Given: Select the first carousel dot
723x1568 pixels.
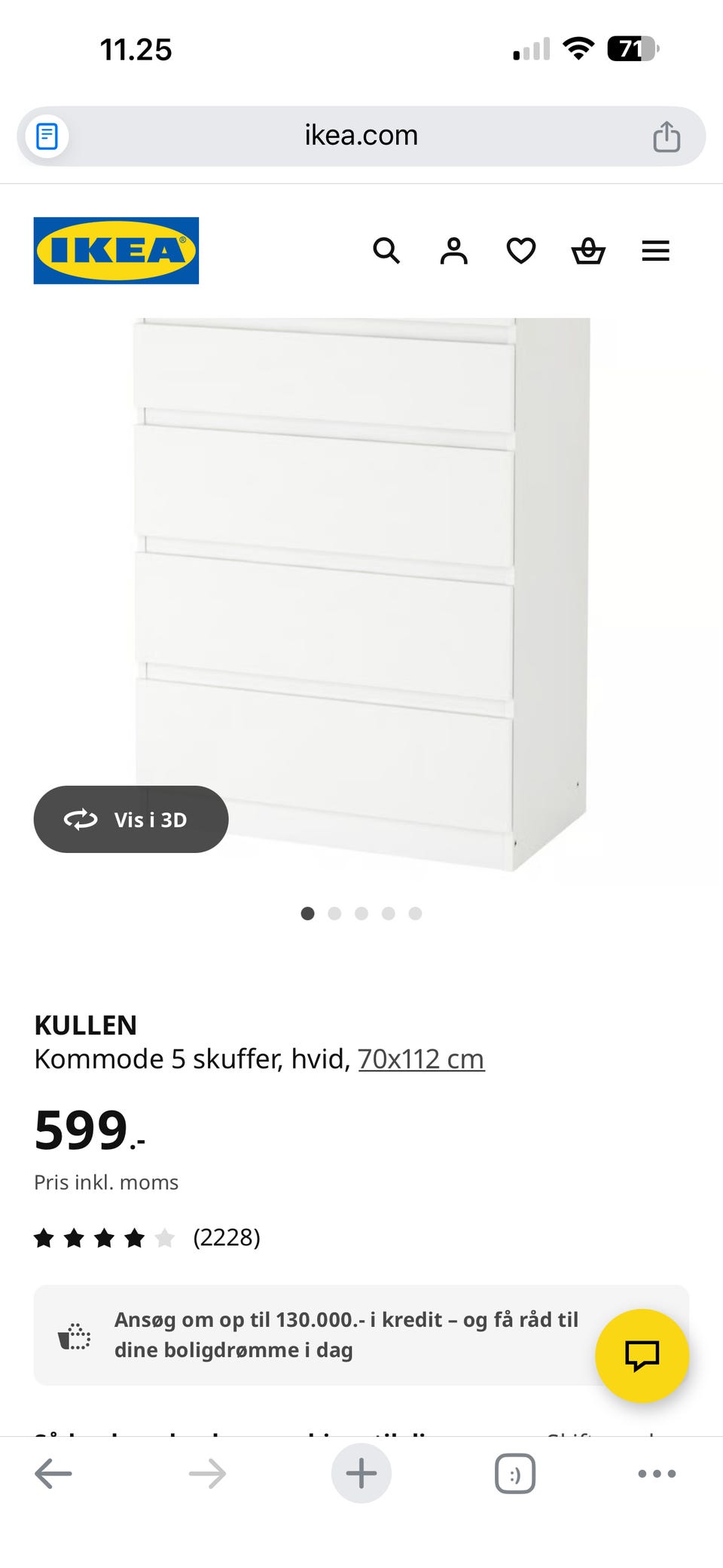Looking at the screenshot, I should pos(308,913).
